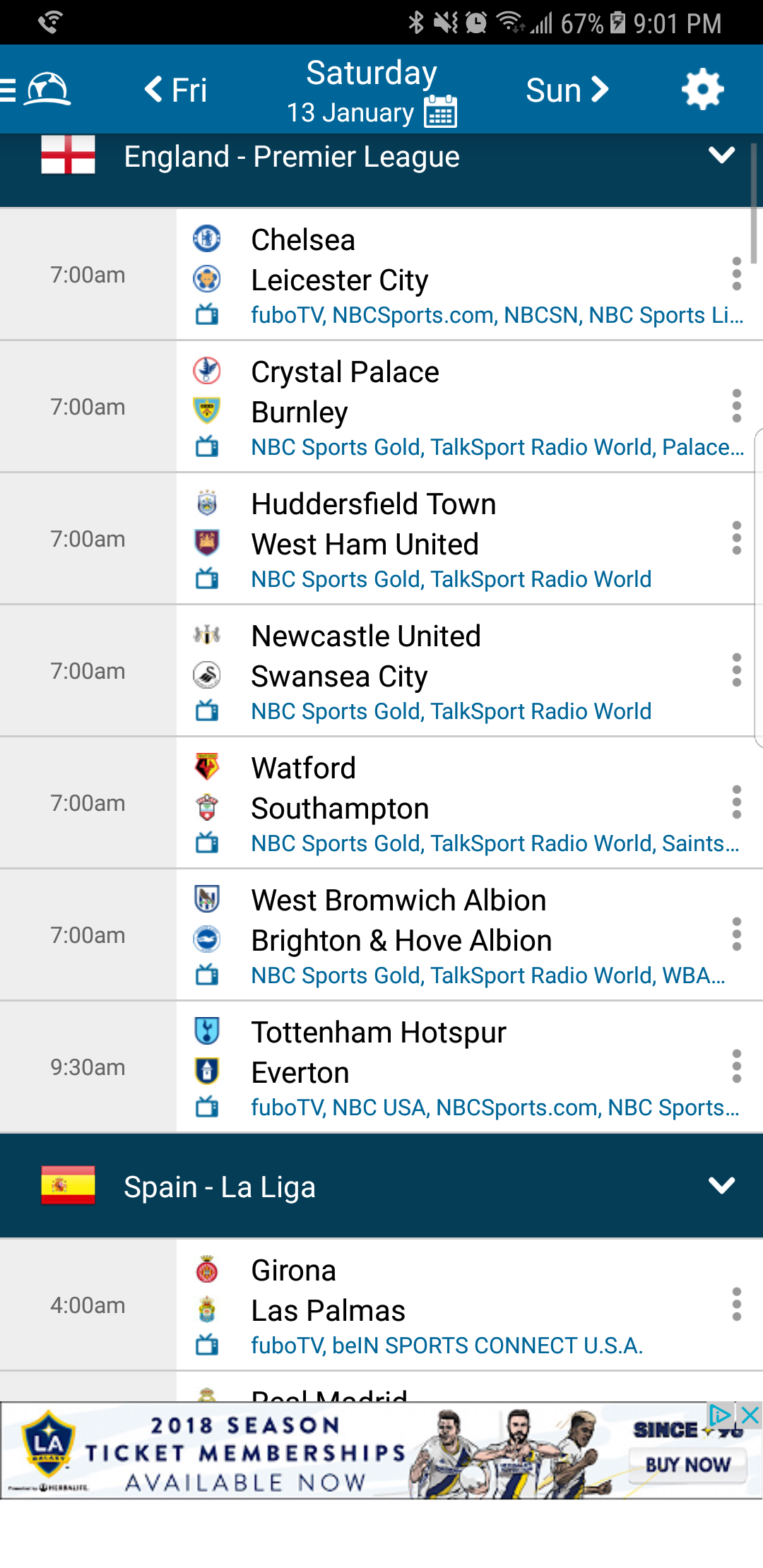The image size is (763, 1568).
Task: Go to Sunday's schedule
Action: pyautogui.click(x=567, y=90)
